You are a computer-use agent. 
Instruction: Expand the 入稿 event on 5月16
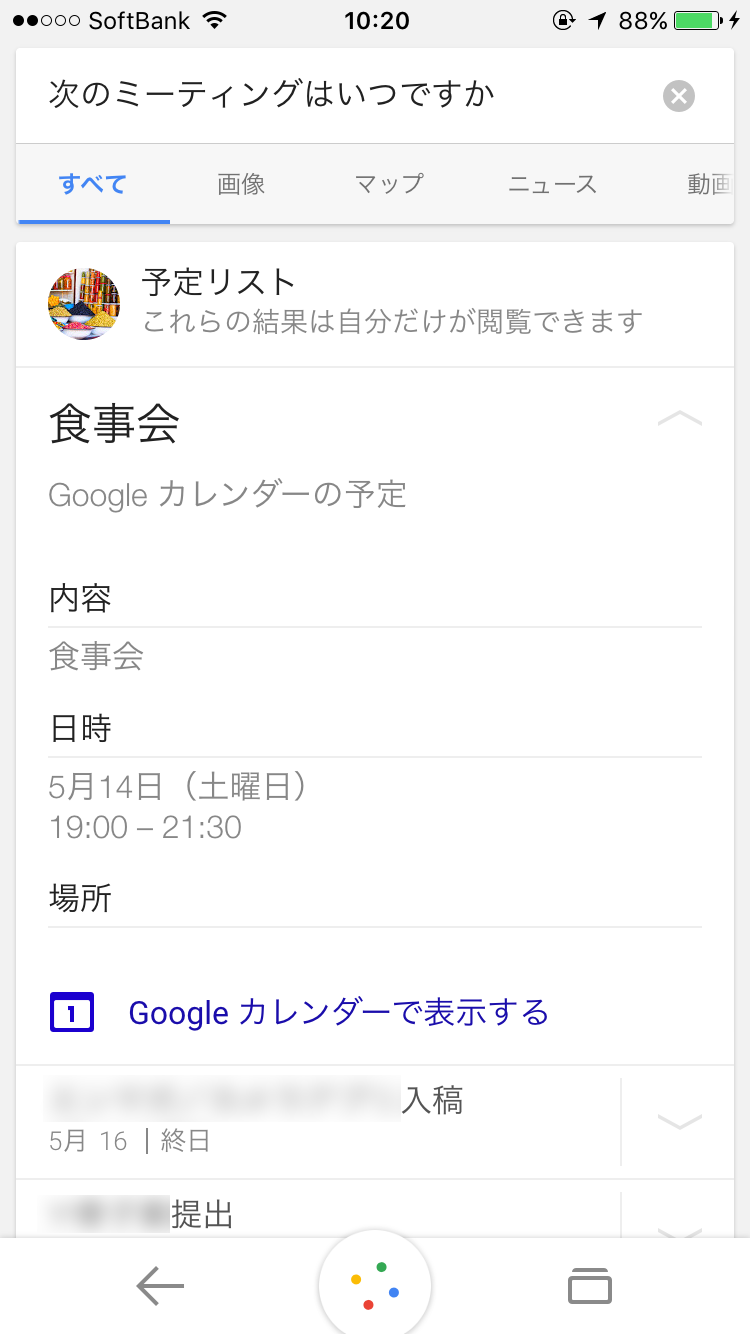point(679,1122)
